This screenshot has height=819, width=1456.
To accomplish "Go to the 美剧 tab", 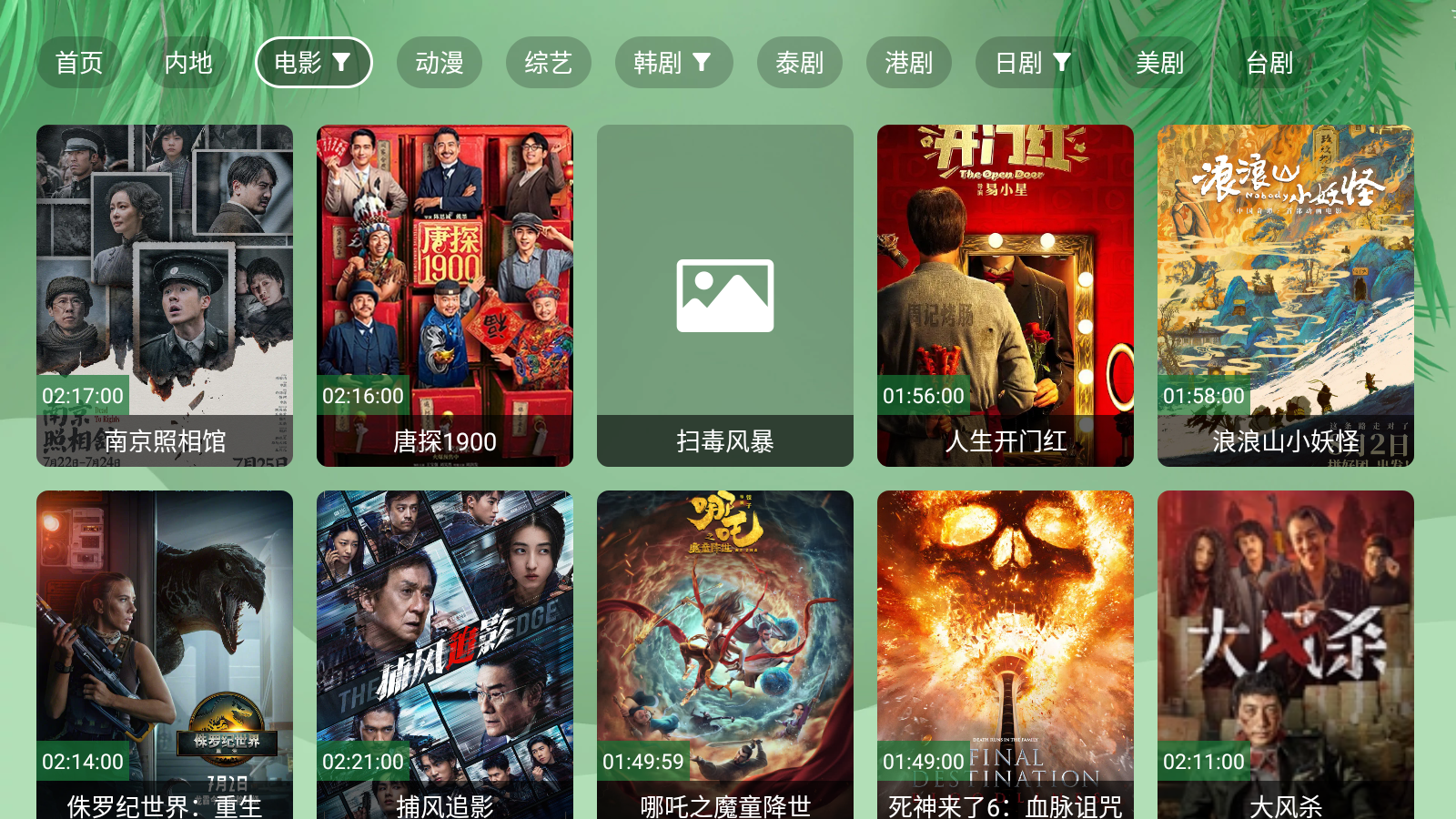I will tap(1159, 63).
